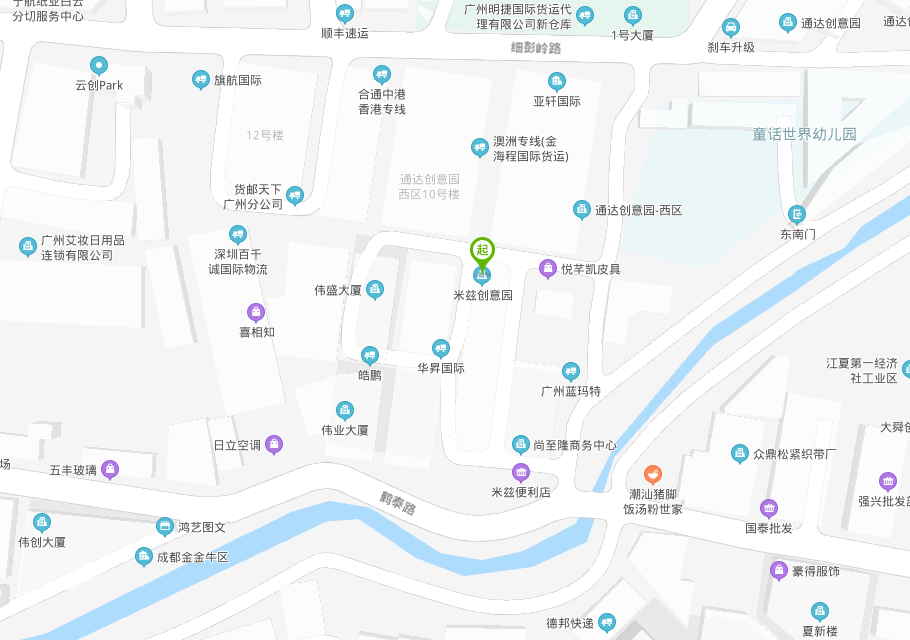Open the 德邦快递 courier marker
Viewport: 910px width, 640px height.
coord(606,623)
